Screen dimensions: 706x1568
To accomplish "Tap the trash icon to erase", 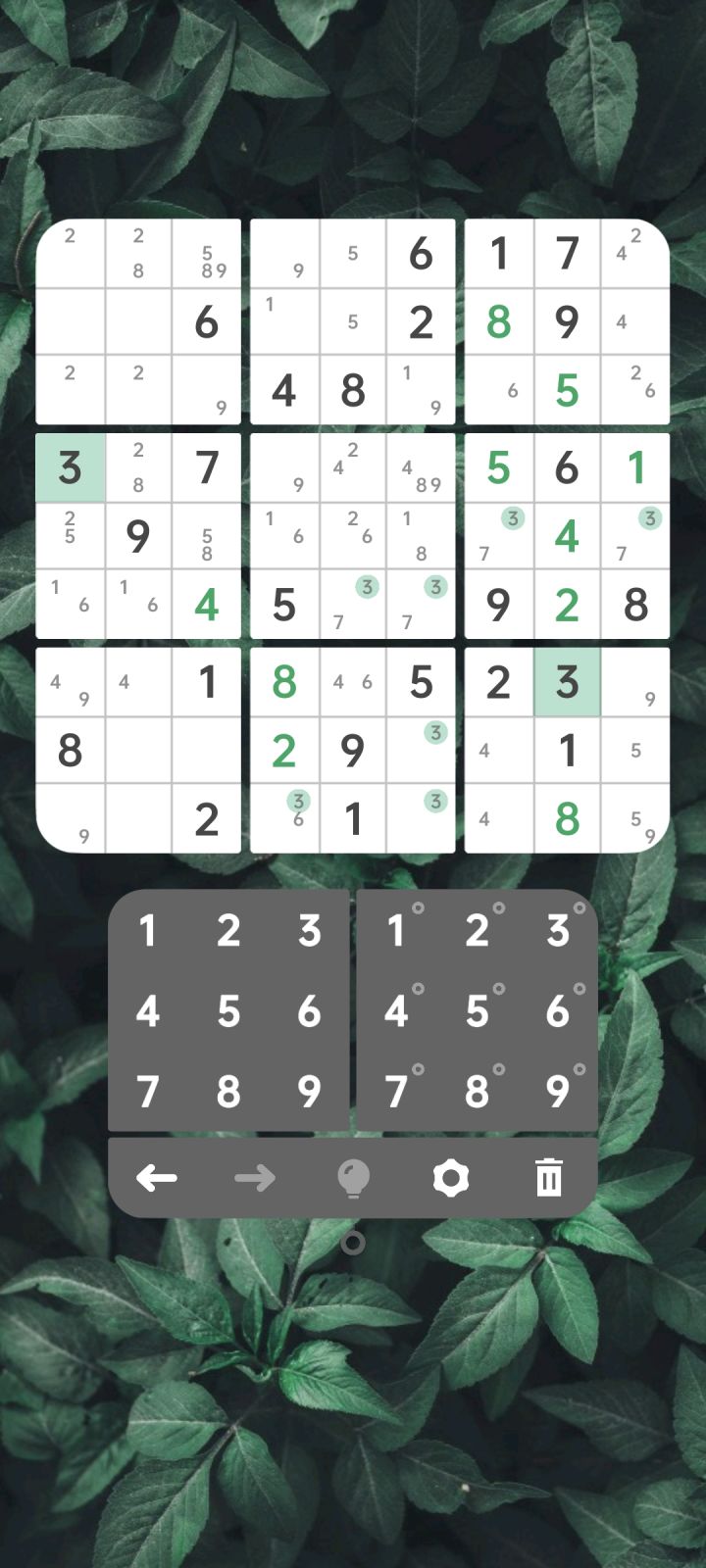I will [x=549, y=1178].
